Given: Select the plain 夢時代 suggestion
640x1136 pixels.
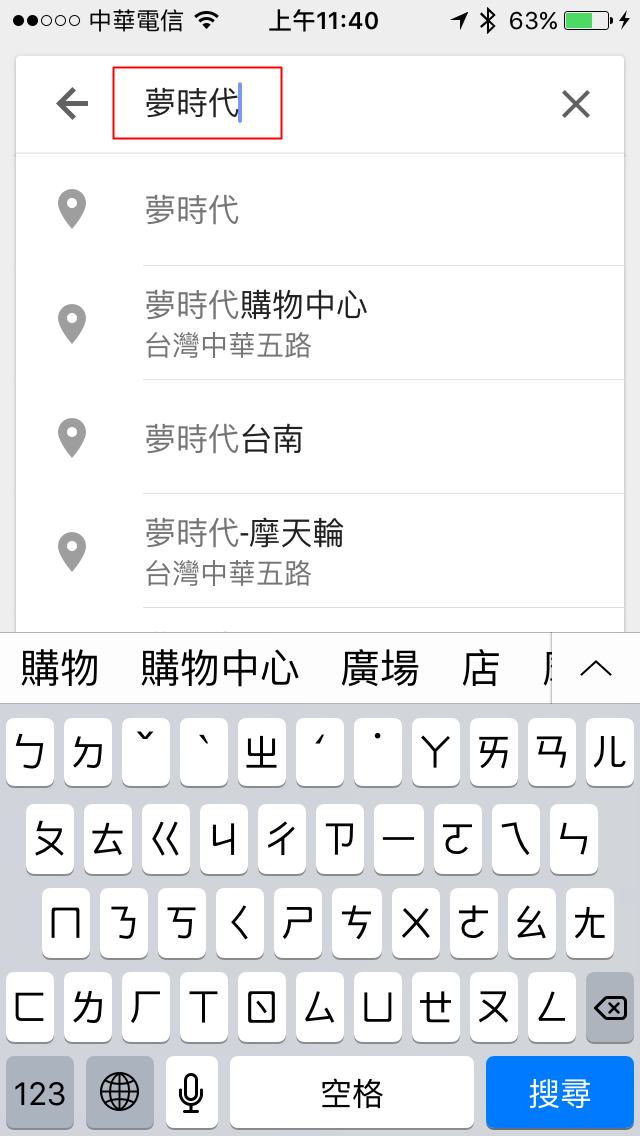Looking at the screenshot, I should pyautogui.click(x=320, y=209).
